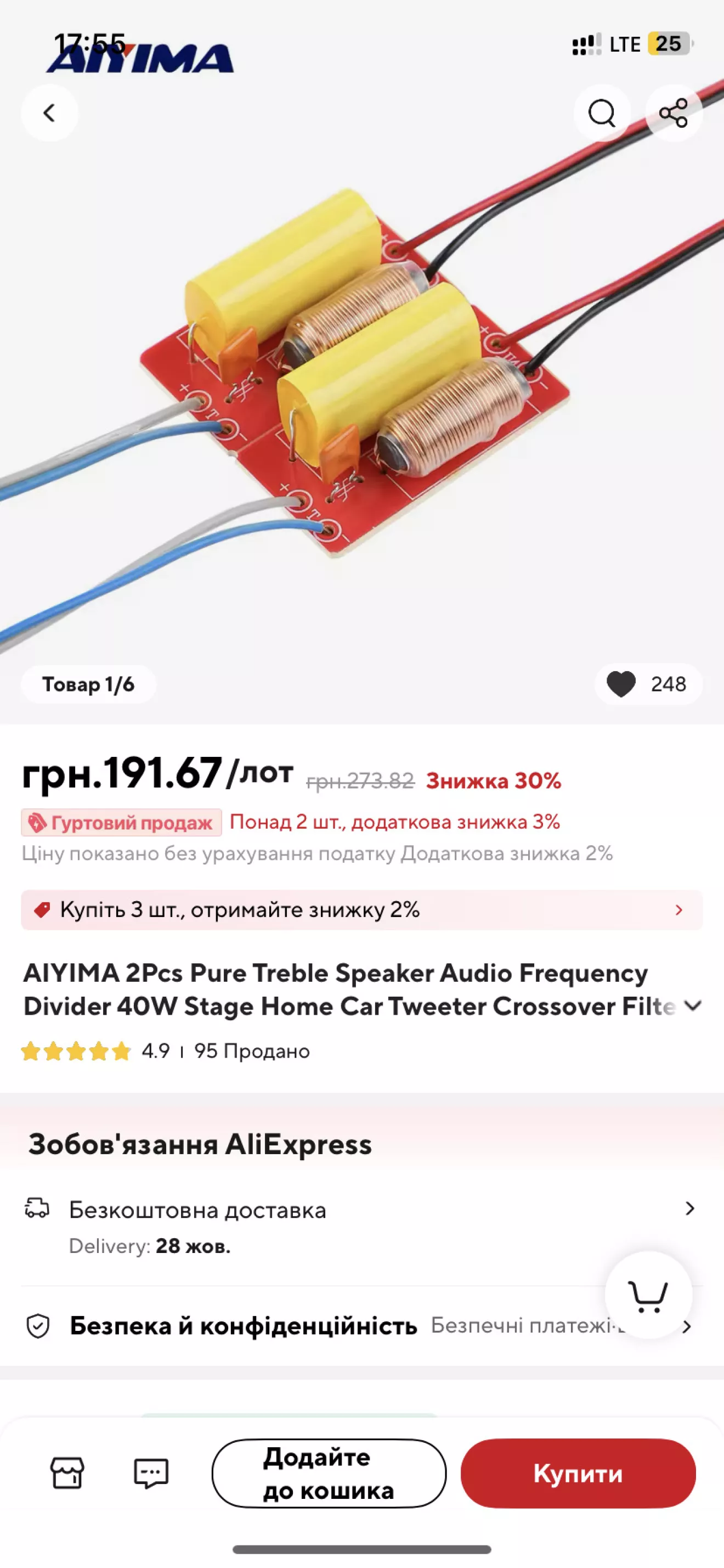This screenshot has width=724, height=1568.
Task: Open Безпека й конфіденційність details
Action: tap(362, 1326)
